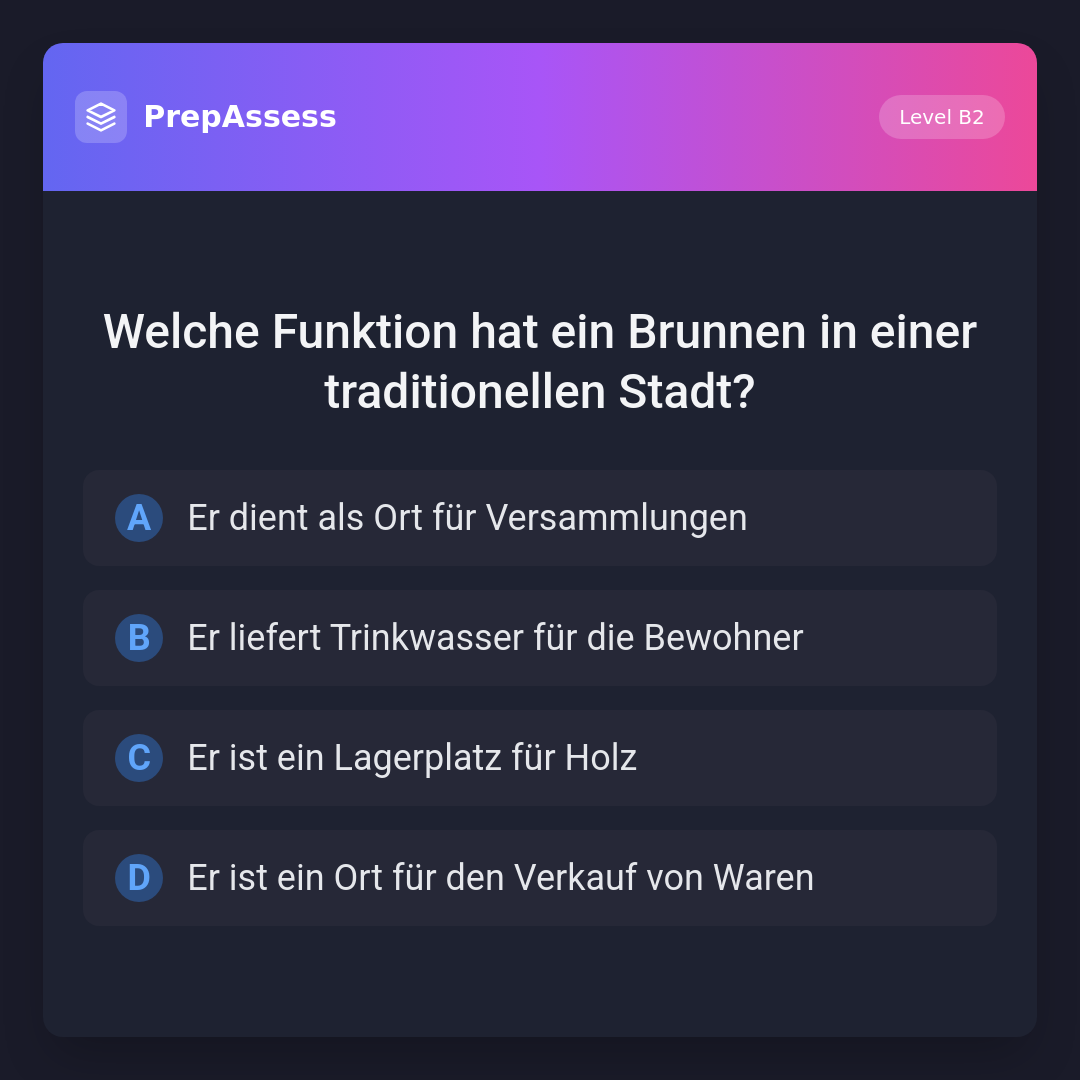This screenshot has height=1080, width=1080.
Task: Choose answer B: Trinkwasser für die Bewohner
Action: [x=540, y=638]
